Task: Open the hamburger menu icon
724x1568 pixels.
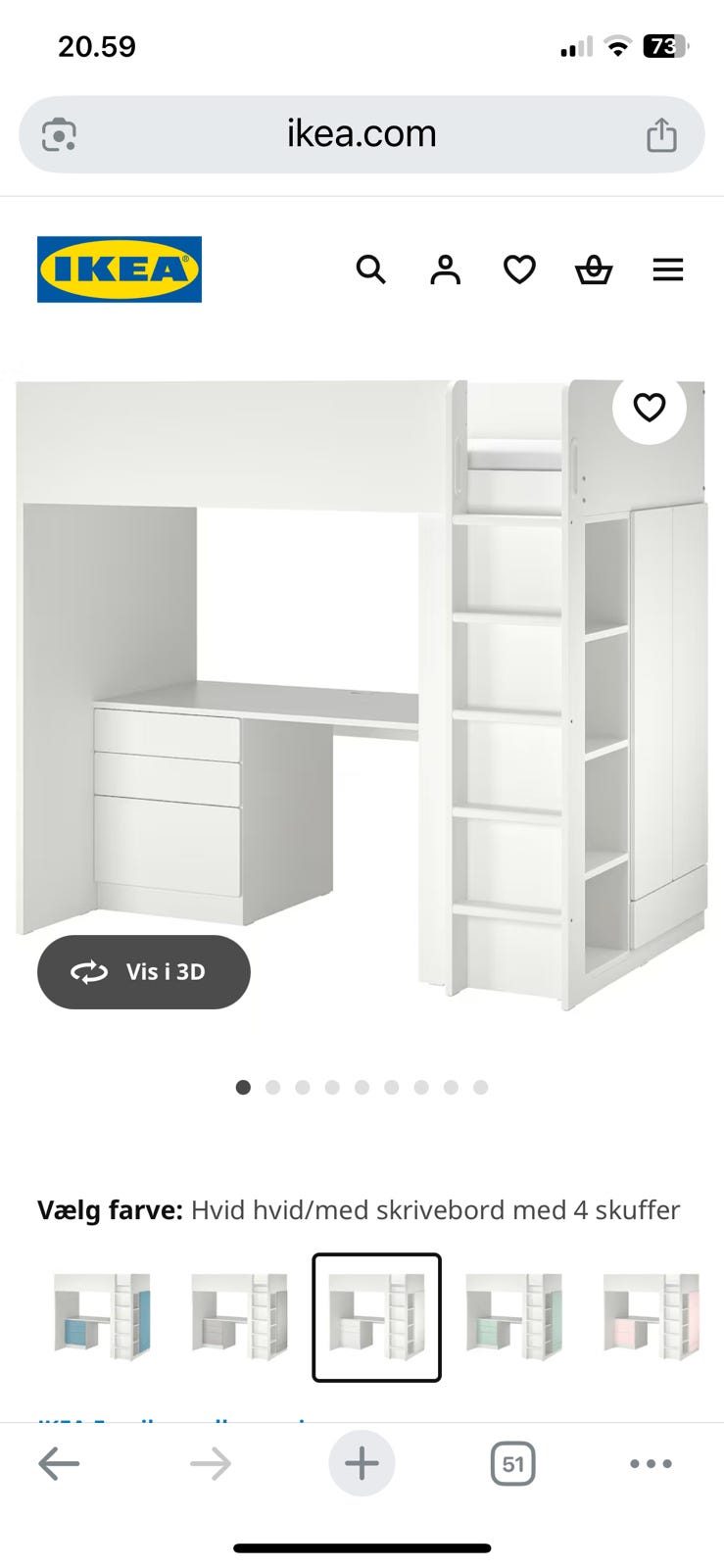Action: tap(668, 269)
